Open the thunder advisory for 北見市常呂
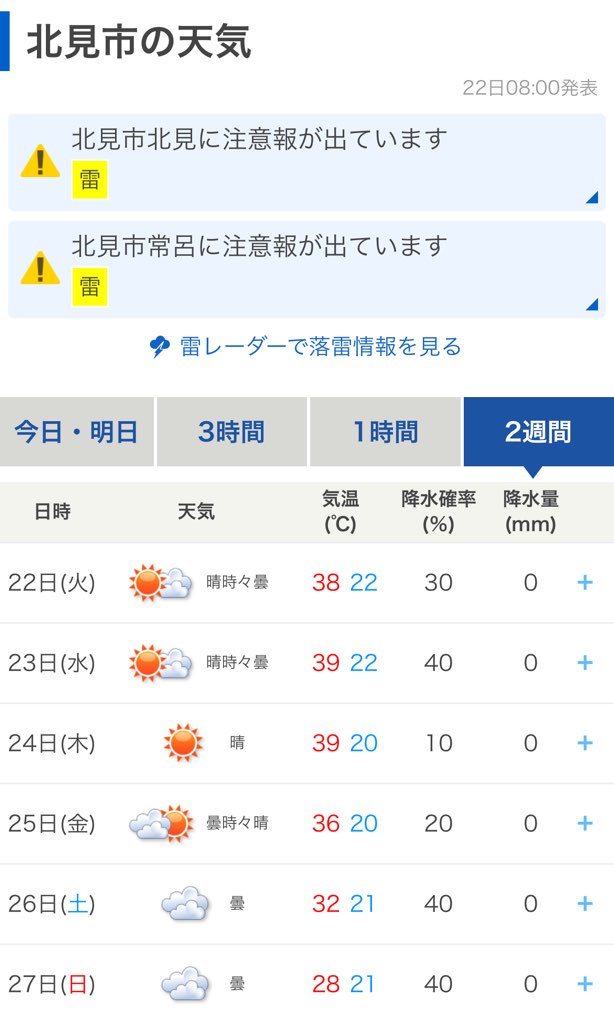The width and height of the screenshot is (614, 1024). tap(306, 268)
